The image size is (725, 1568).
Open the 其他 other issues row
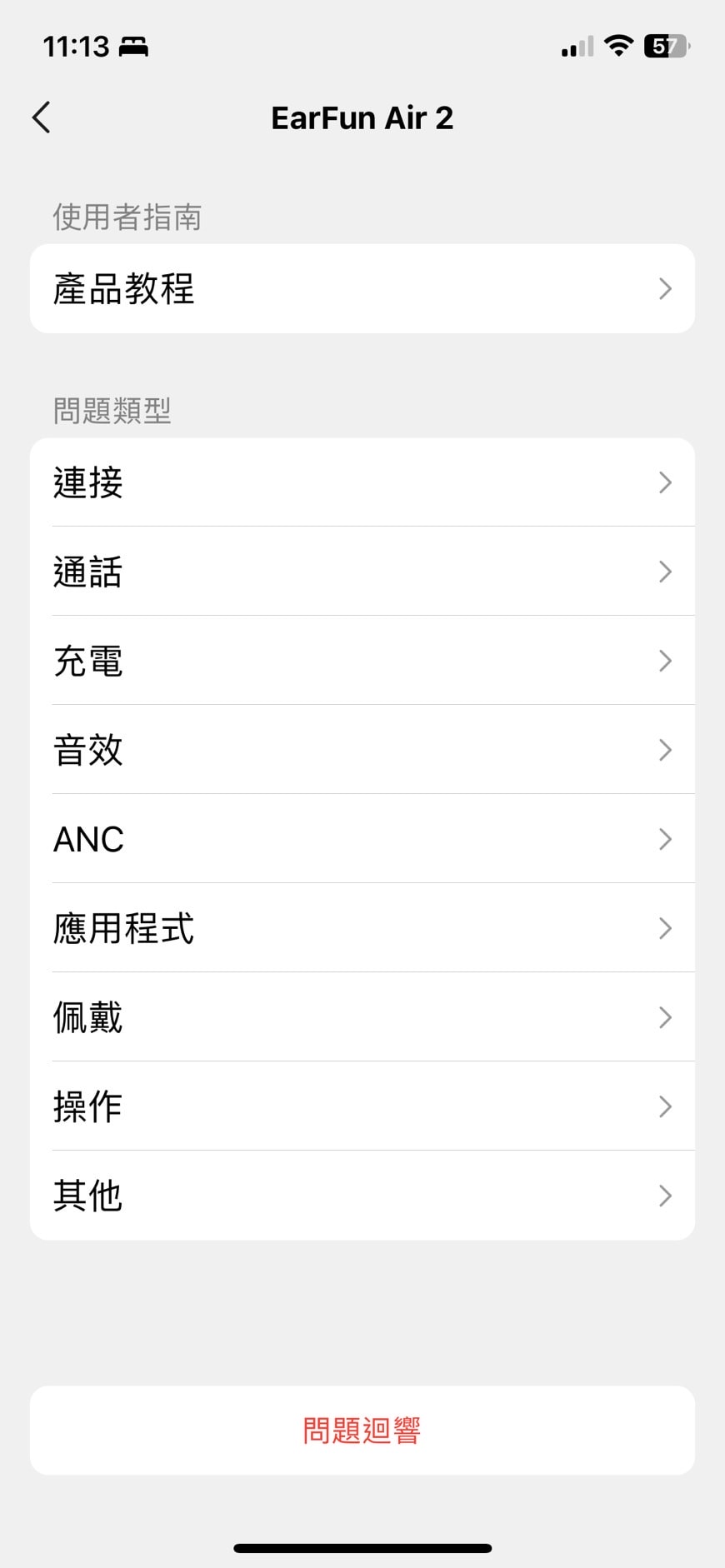[362, 1196]
